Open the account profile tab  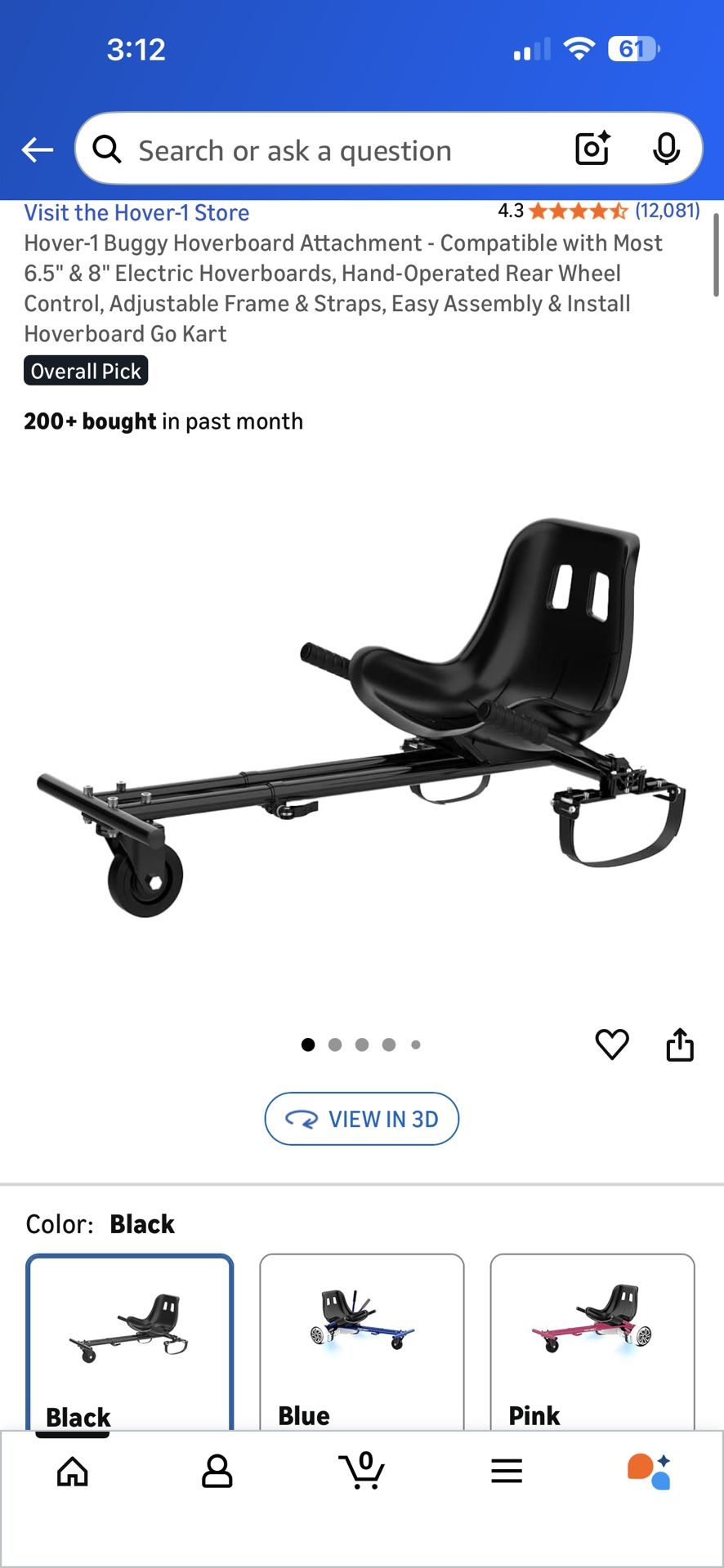[x=217, y=1472]
